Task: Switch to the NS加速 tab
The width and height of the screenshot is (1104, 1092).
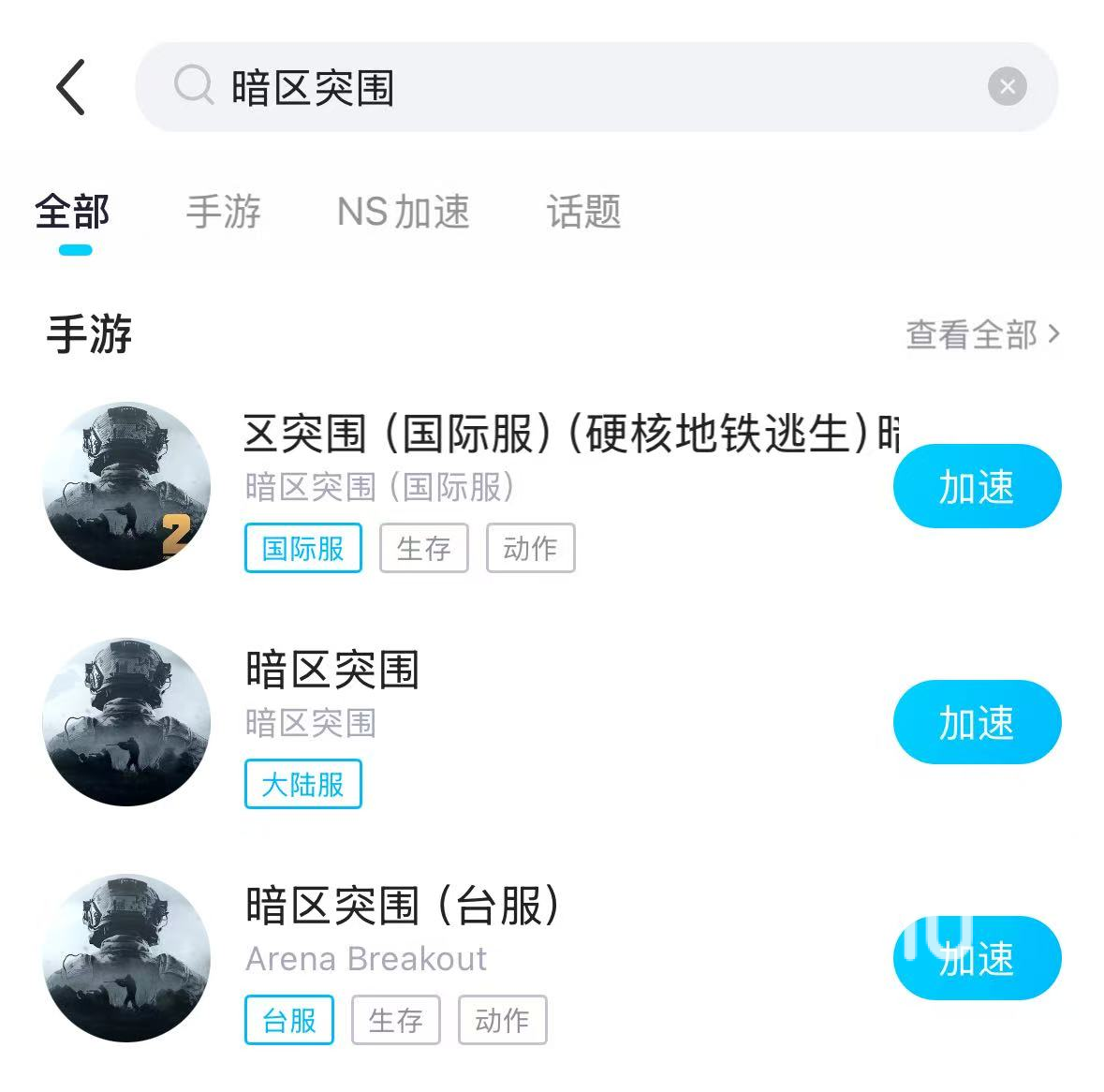Action: 403,212
